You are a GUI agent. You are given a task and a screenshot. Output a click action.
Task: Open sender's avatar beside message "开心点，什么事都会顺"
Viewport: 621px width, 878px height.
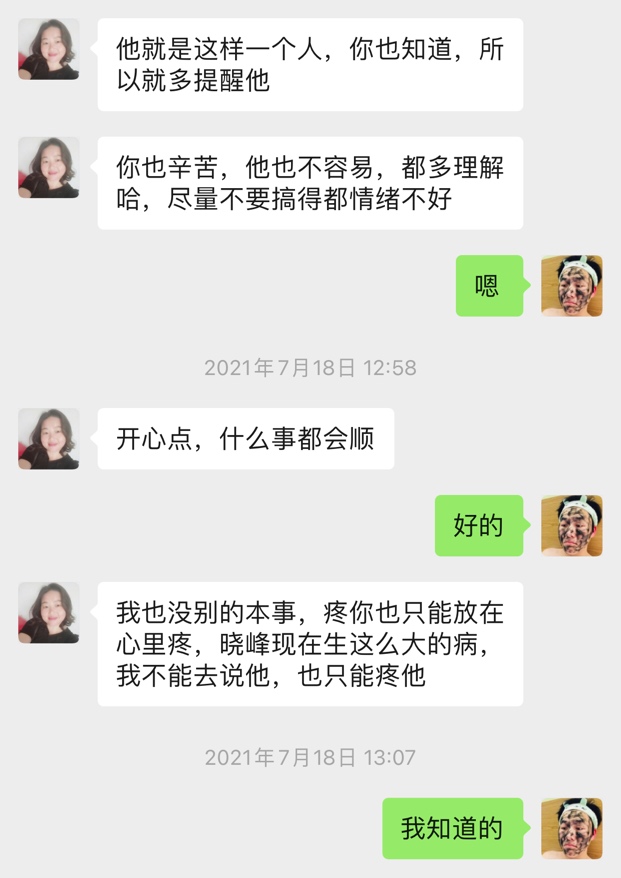click(48, 439)
